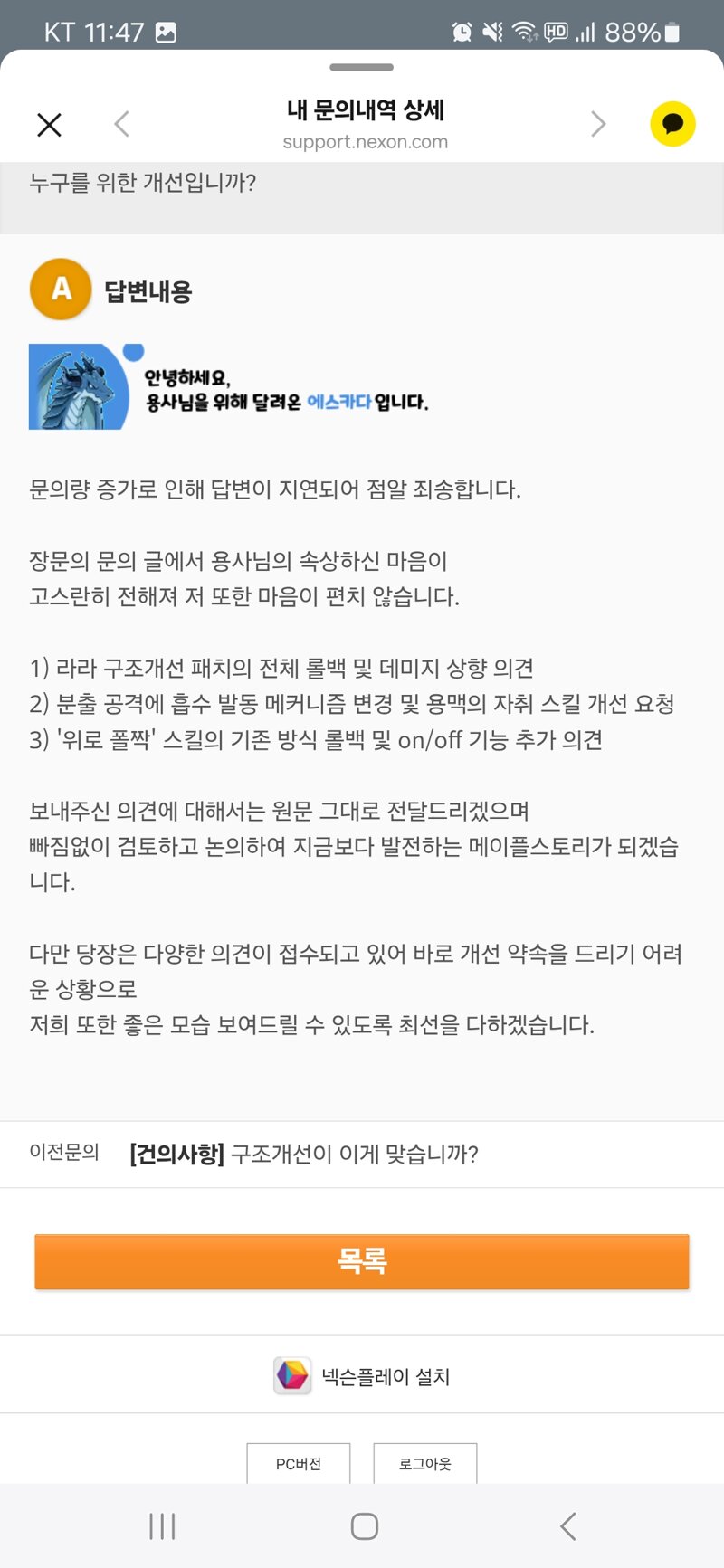The height and width of the screenshot is (1568, 724).
Task: Tap the system back button
Action: tap(567, 1526)
